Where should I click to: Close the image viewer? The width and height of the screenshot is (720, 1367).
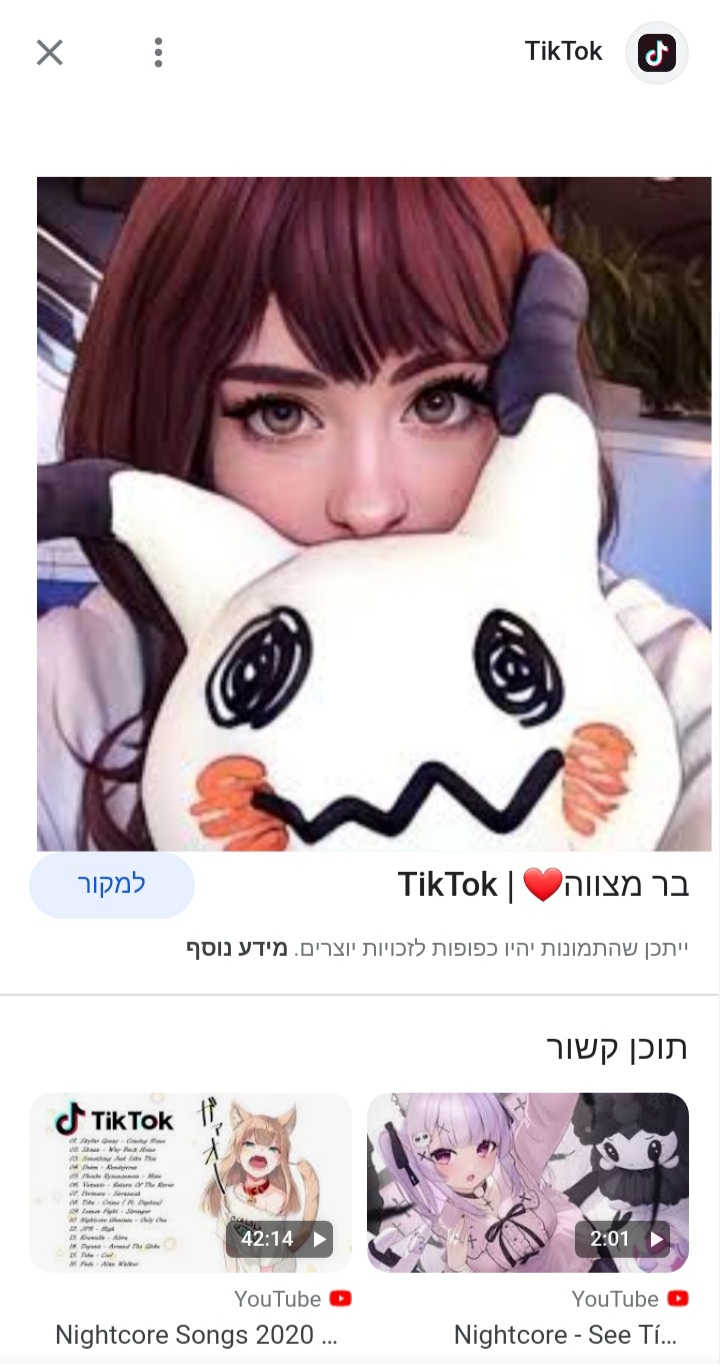[50, 52]
